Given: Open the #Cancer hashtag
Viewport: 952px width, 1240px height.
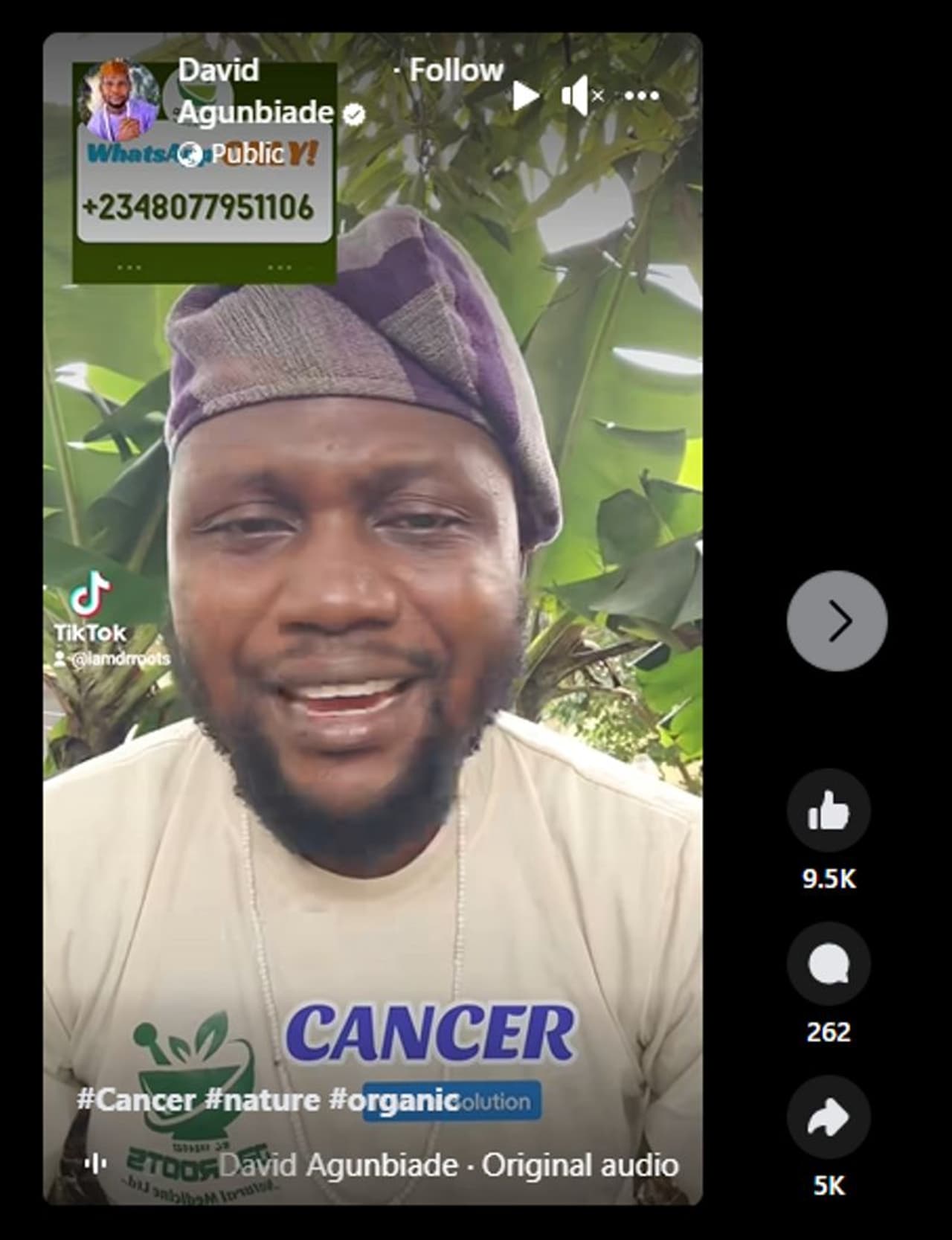Looking at the screenshot, I should click(x=136, y=1100).
